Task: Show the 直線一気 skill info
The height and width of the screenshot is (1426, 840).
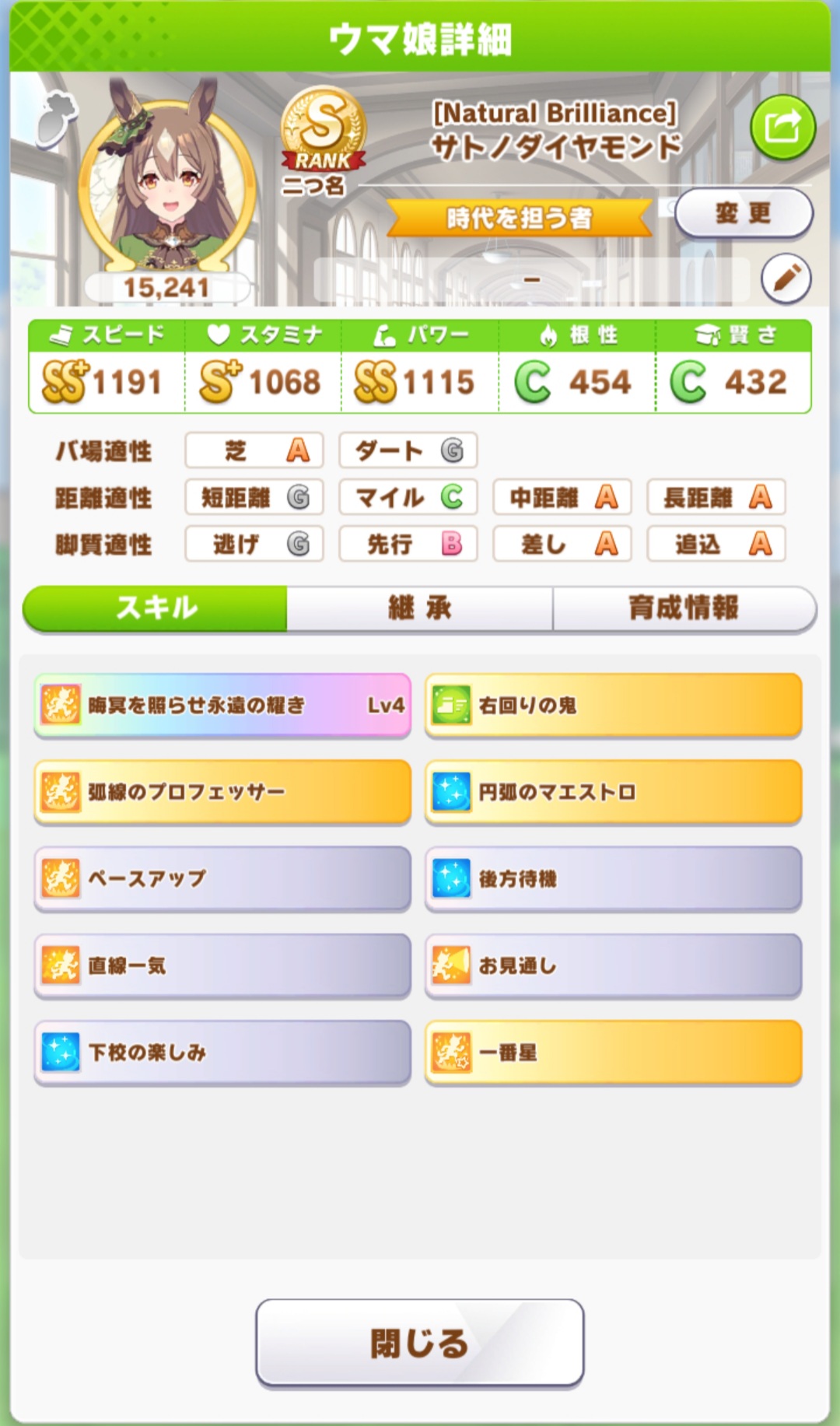Action: coord(222,965)
